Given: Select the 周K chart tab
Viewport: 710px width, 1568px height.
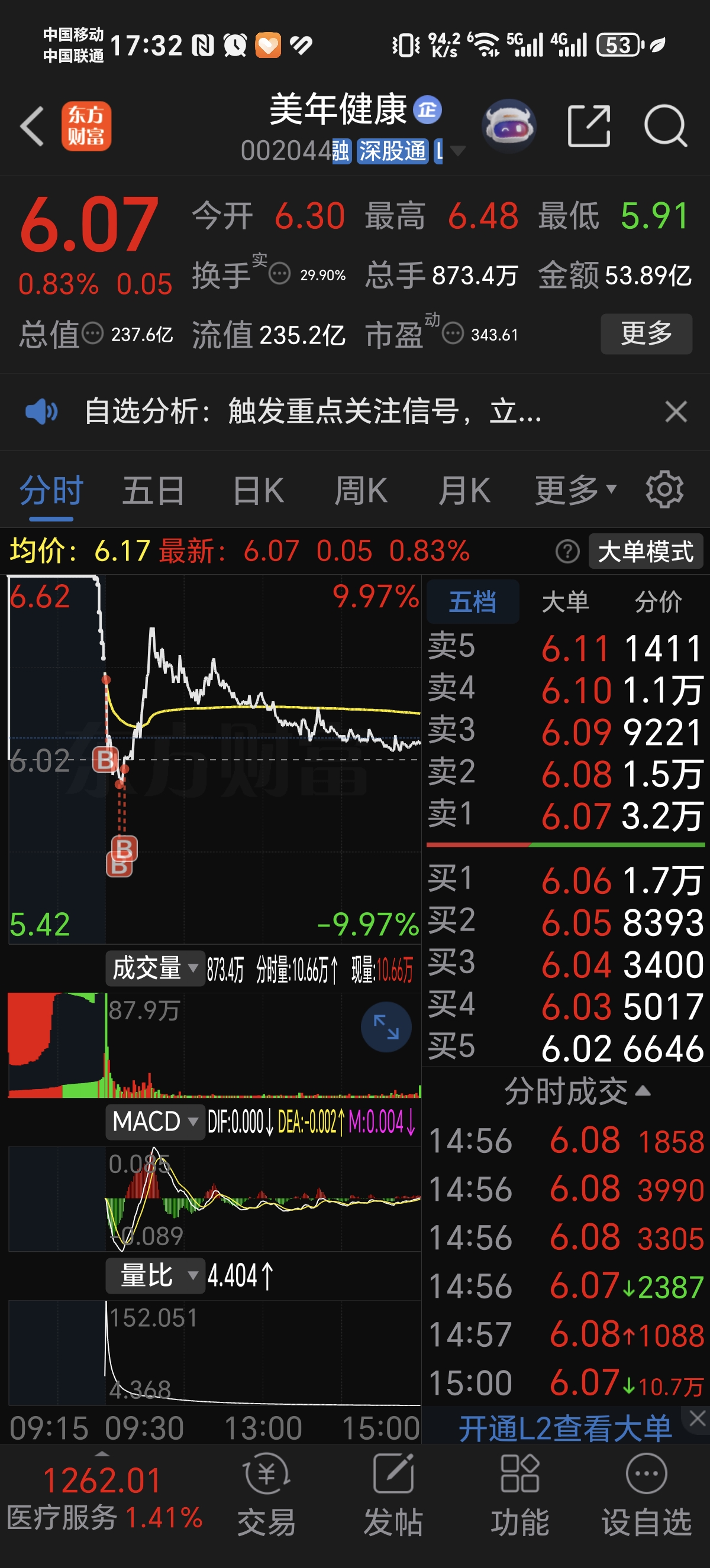Looking at the screenshot, I should point(361,491).
